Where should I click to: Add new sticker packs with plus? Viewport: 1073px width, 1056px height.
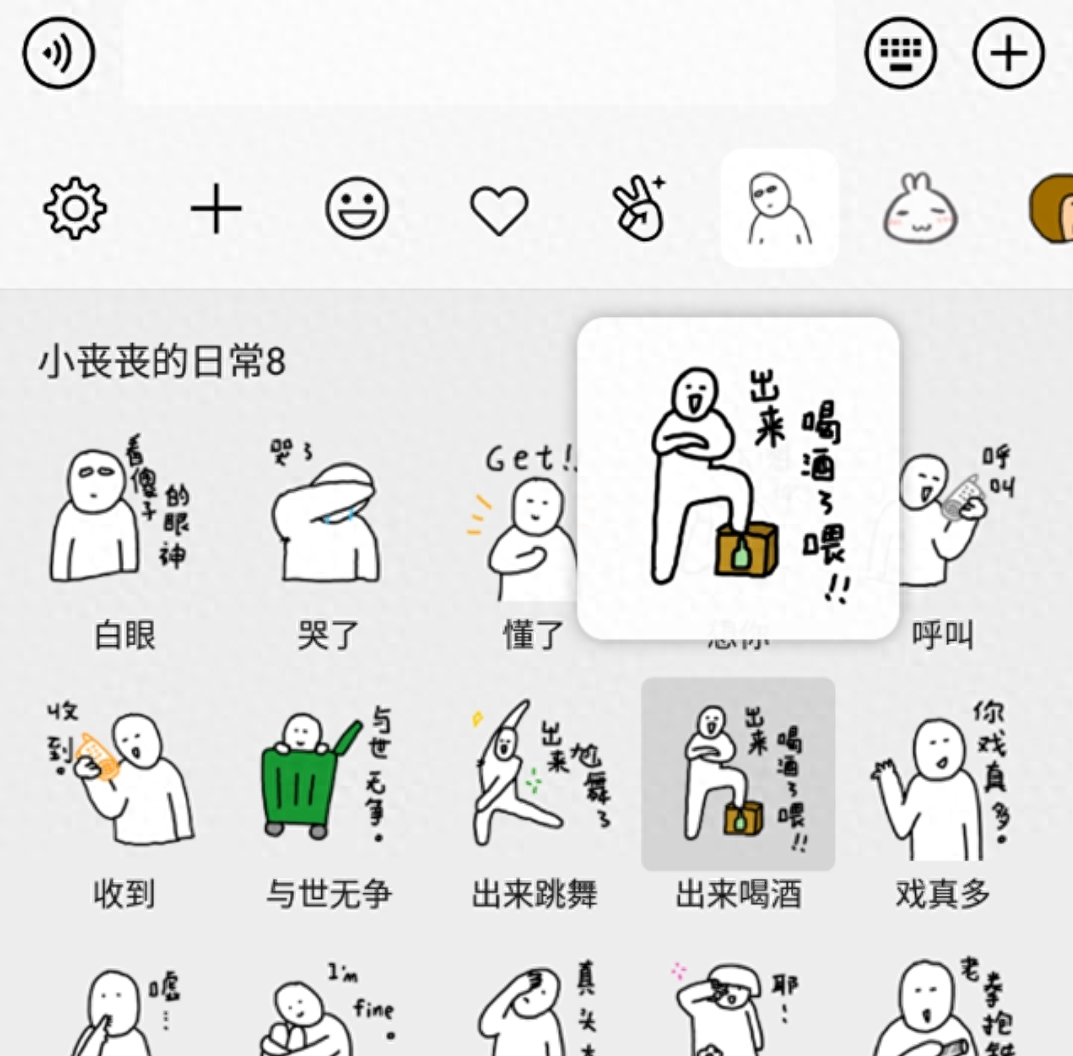(216, 210)
